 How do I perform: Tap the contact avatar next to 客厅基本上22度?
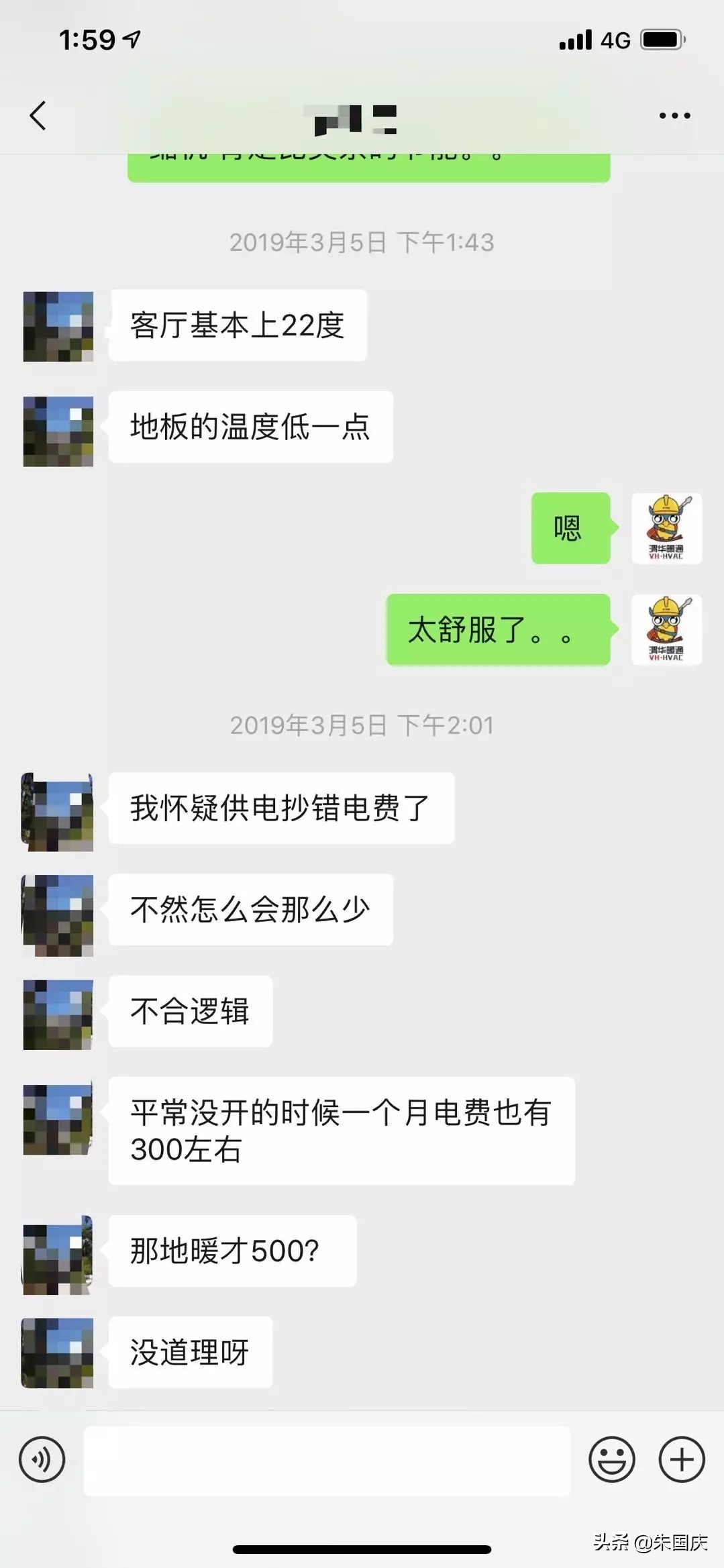point(59,324)
